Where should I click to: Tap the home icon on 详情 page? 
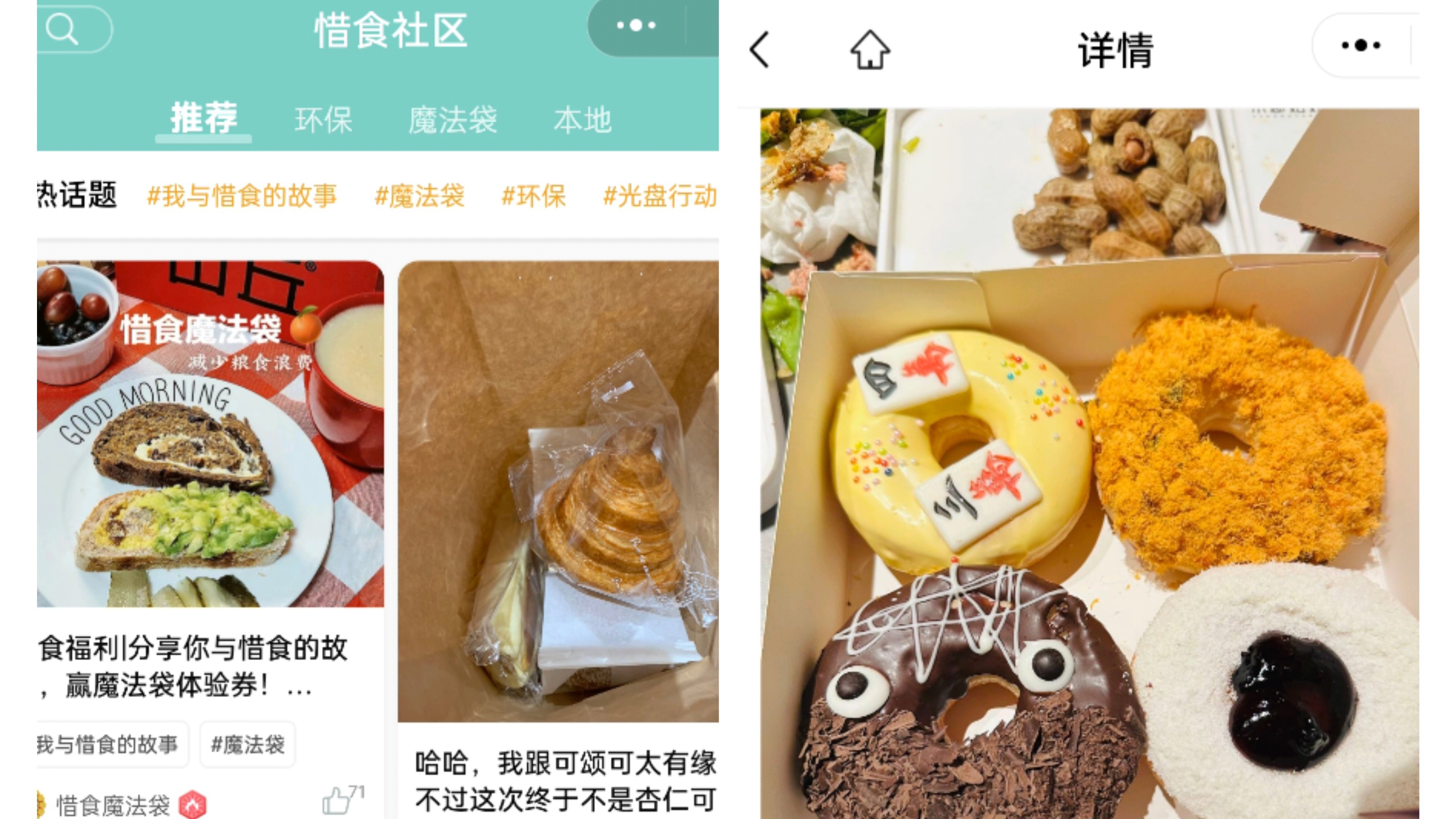pyautogui.click(x=870, y=50)
